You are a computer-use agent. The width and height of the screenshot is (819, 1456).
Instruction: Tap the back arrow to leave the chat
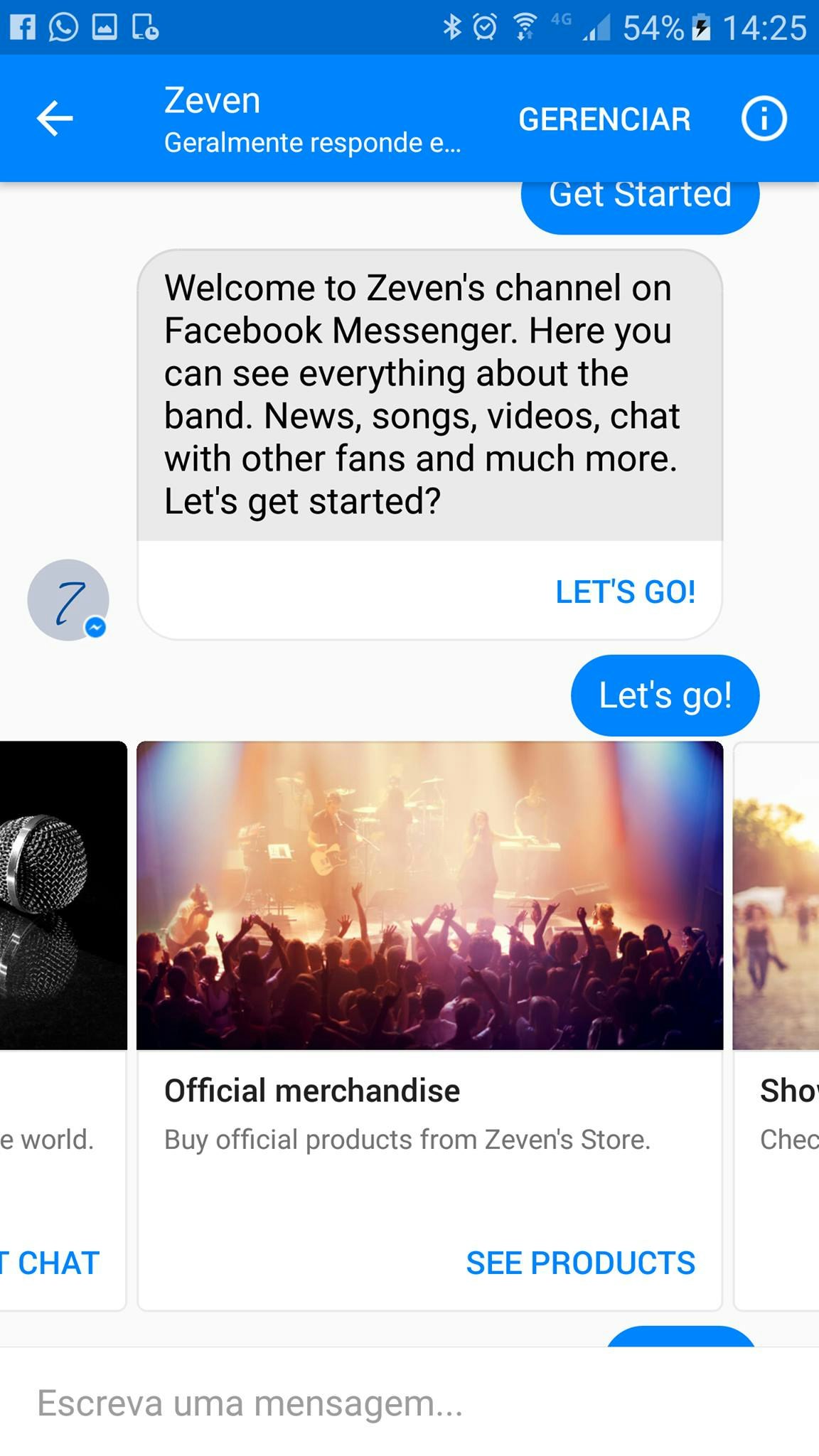[x=54, y=118]
